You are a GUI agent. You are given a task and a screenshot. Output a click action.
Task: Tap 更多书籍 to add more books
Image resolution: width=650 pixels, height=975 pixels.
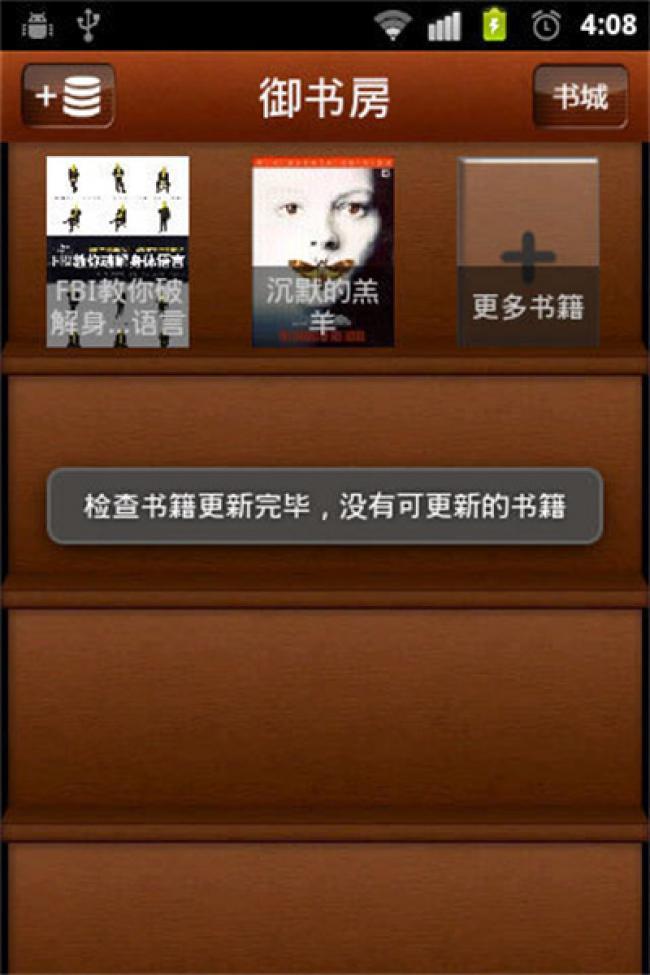[528, 253]
